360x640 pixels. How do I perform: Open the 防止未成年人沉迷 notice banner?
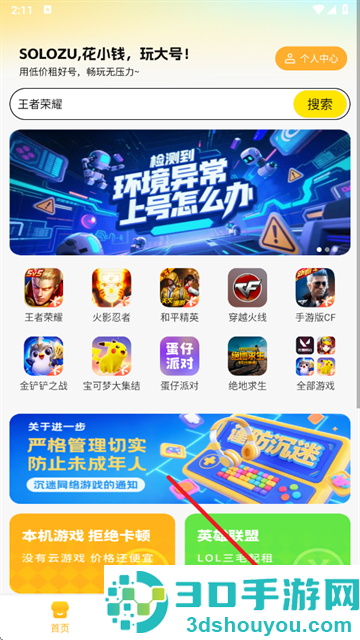pos(180,458)
